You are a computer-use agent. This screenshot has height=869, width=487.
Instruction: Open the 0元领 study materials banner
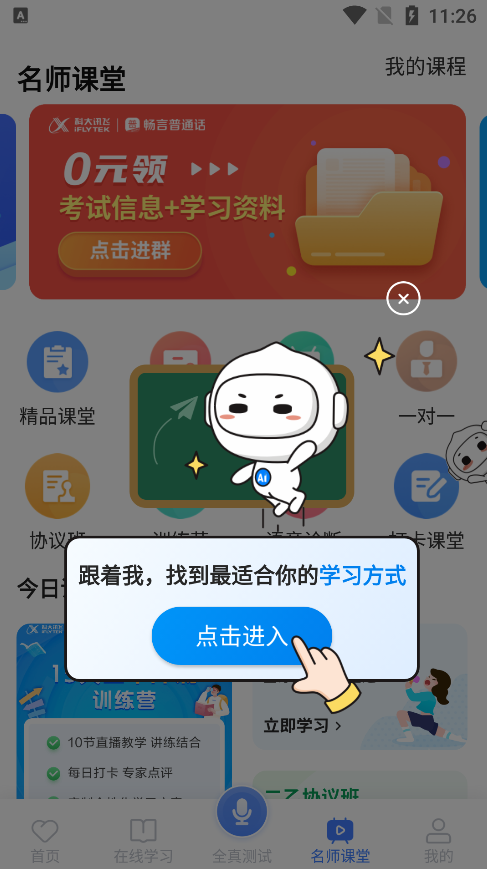pos(247,202)
